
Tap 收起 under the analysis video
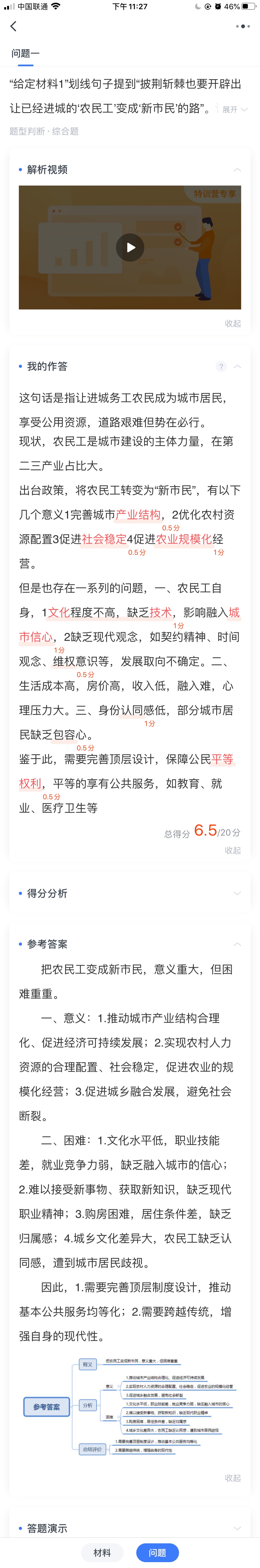233,323
